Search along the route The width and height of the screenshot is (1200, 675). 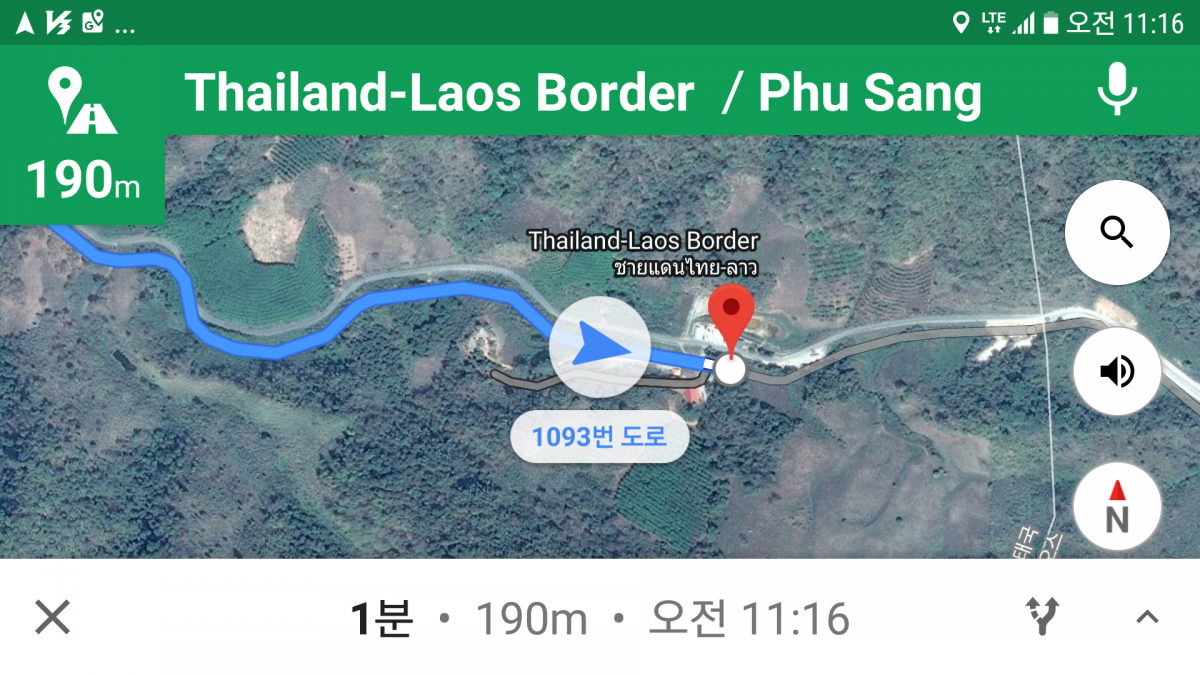coord(1117,232)
